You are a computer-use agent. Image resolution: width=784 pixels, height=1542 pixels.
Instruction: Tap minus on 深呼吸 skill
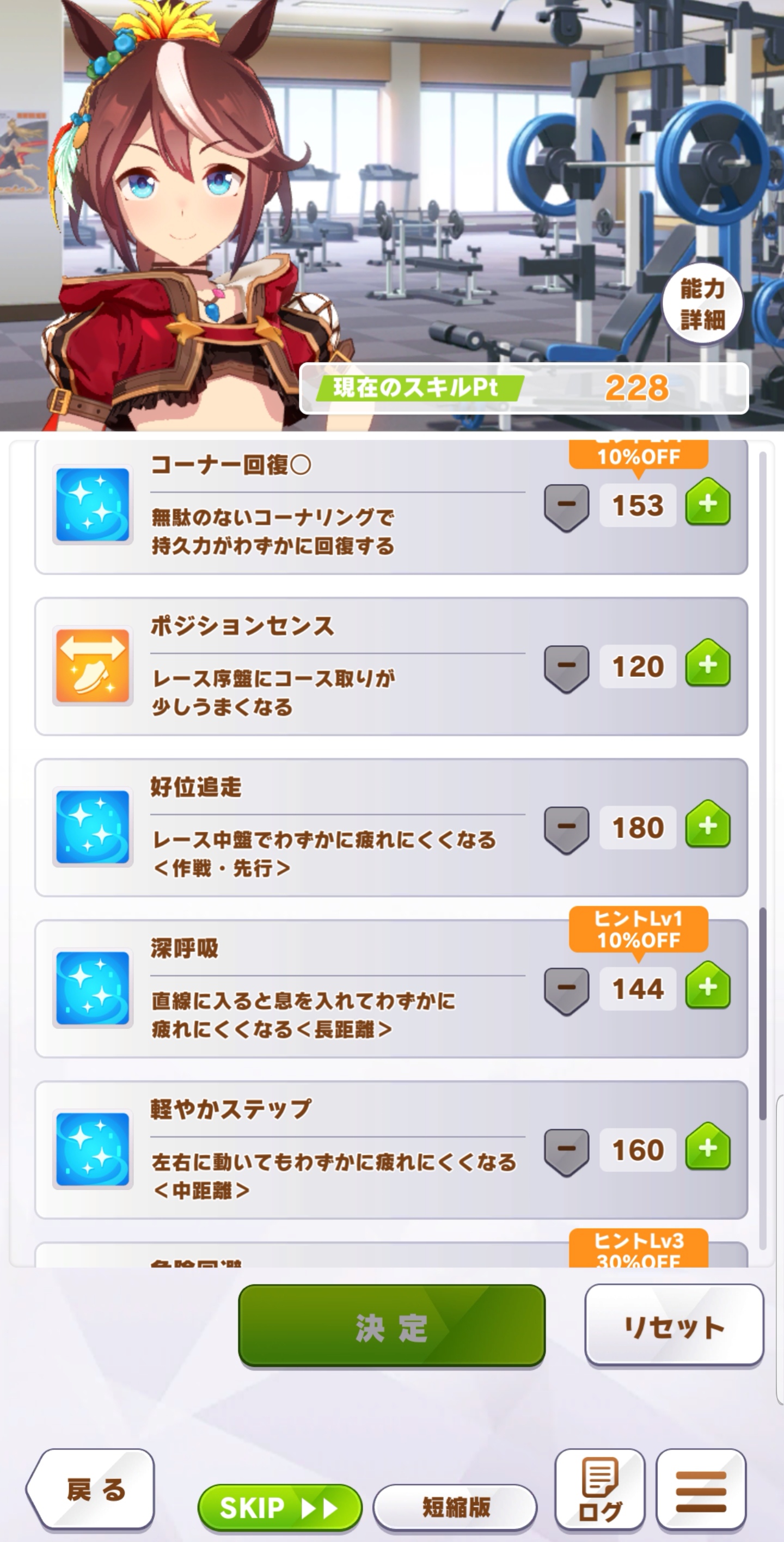pyautogui.click(x=566, y=989)
